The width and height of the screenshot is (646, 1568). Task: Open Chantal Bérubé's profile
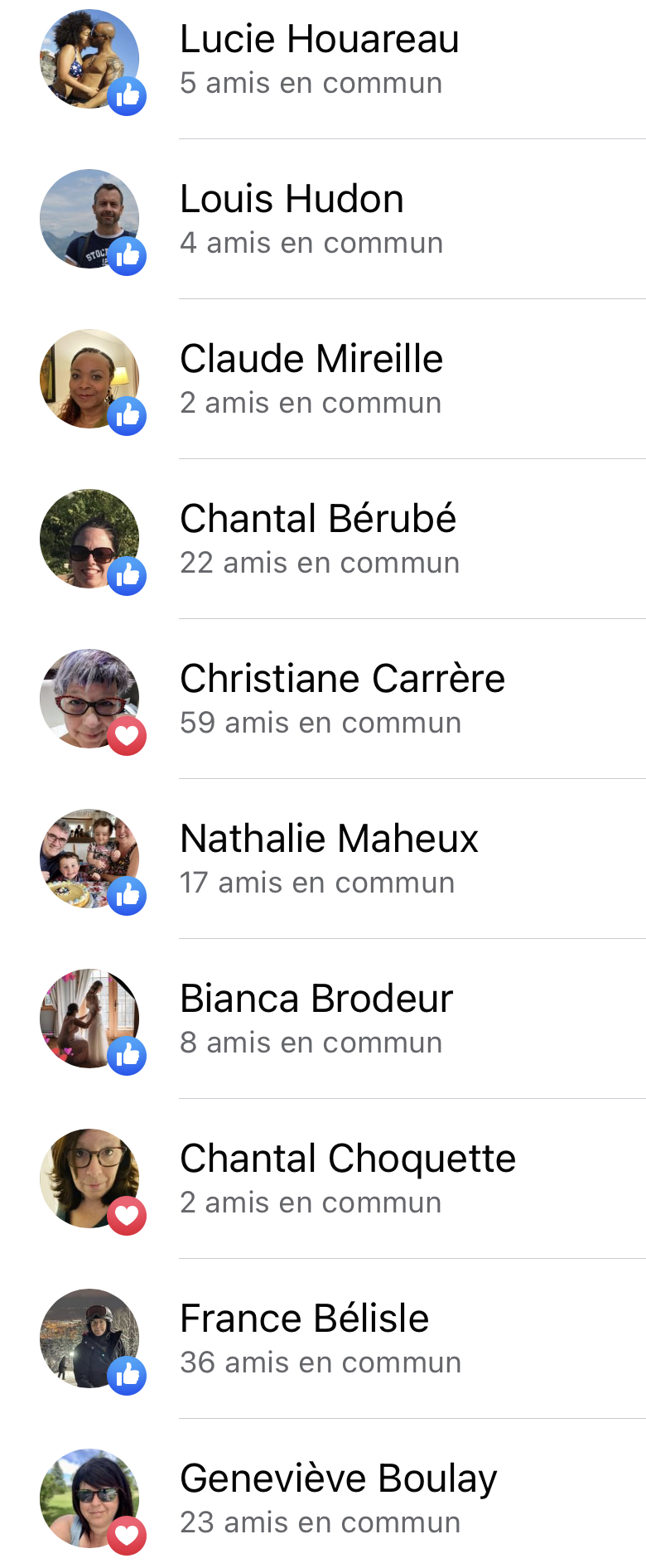click(x=318, y=520)
